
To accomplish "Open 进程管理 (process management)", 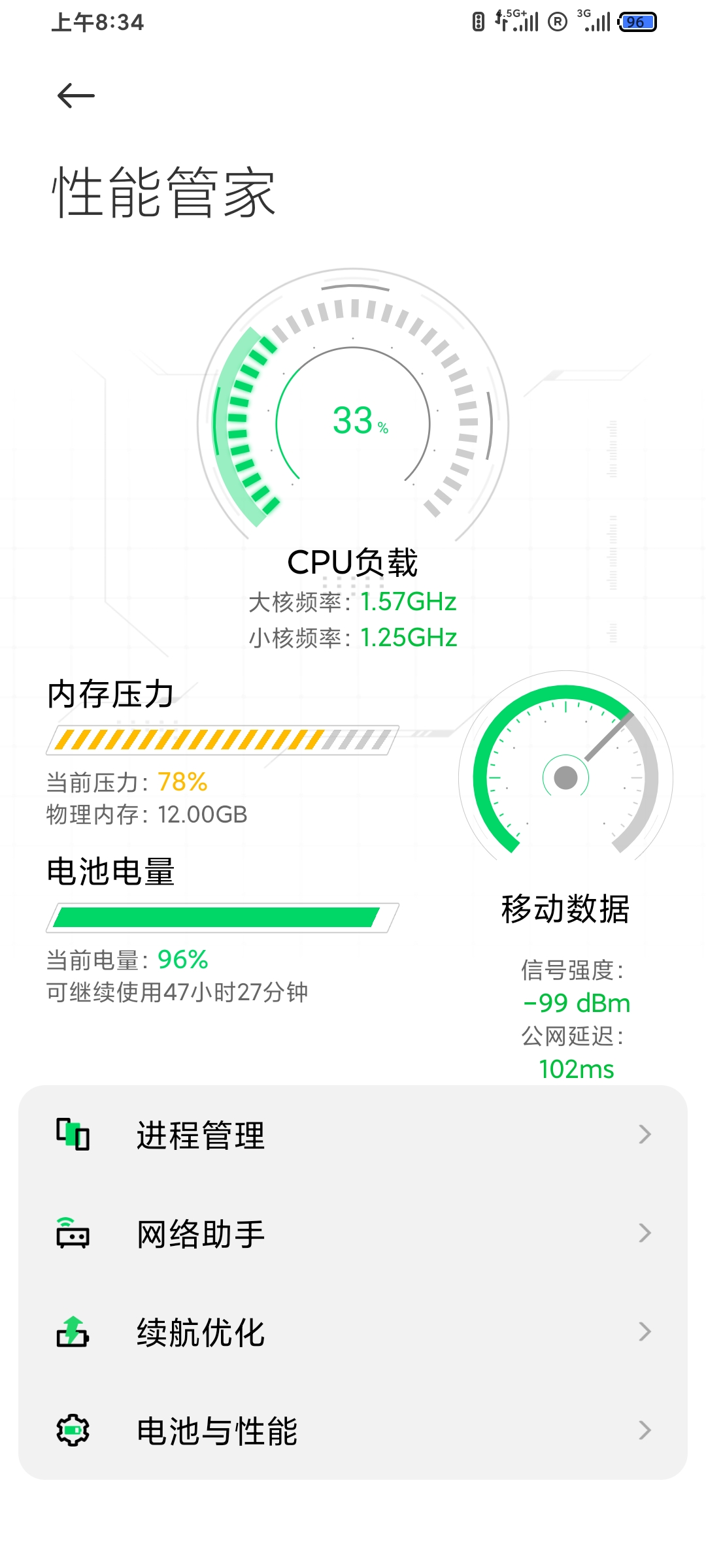I will click(x=353, y=1135).
